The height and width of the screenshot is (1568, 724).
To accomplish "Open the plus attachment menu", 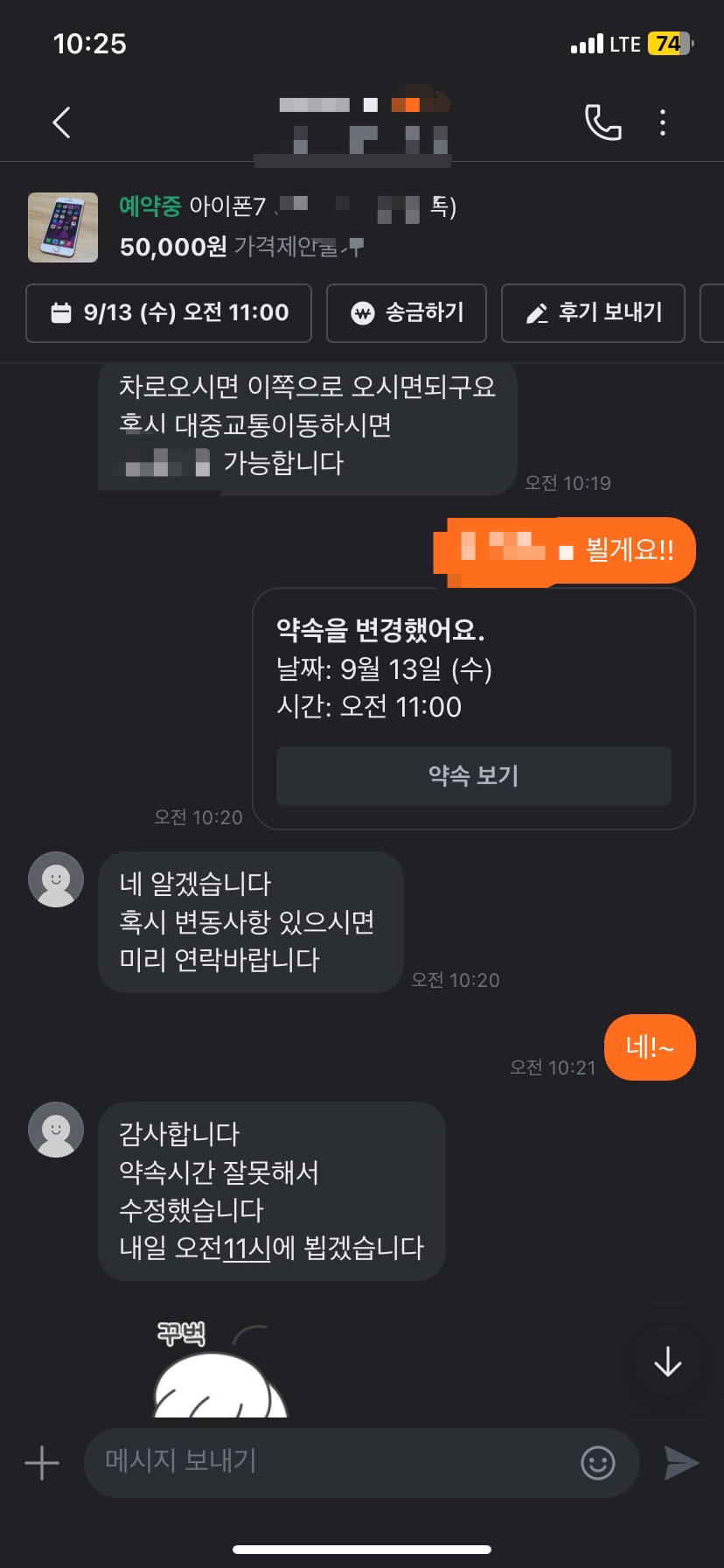I will [42, 1463].
